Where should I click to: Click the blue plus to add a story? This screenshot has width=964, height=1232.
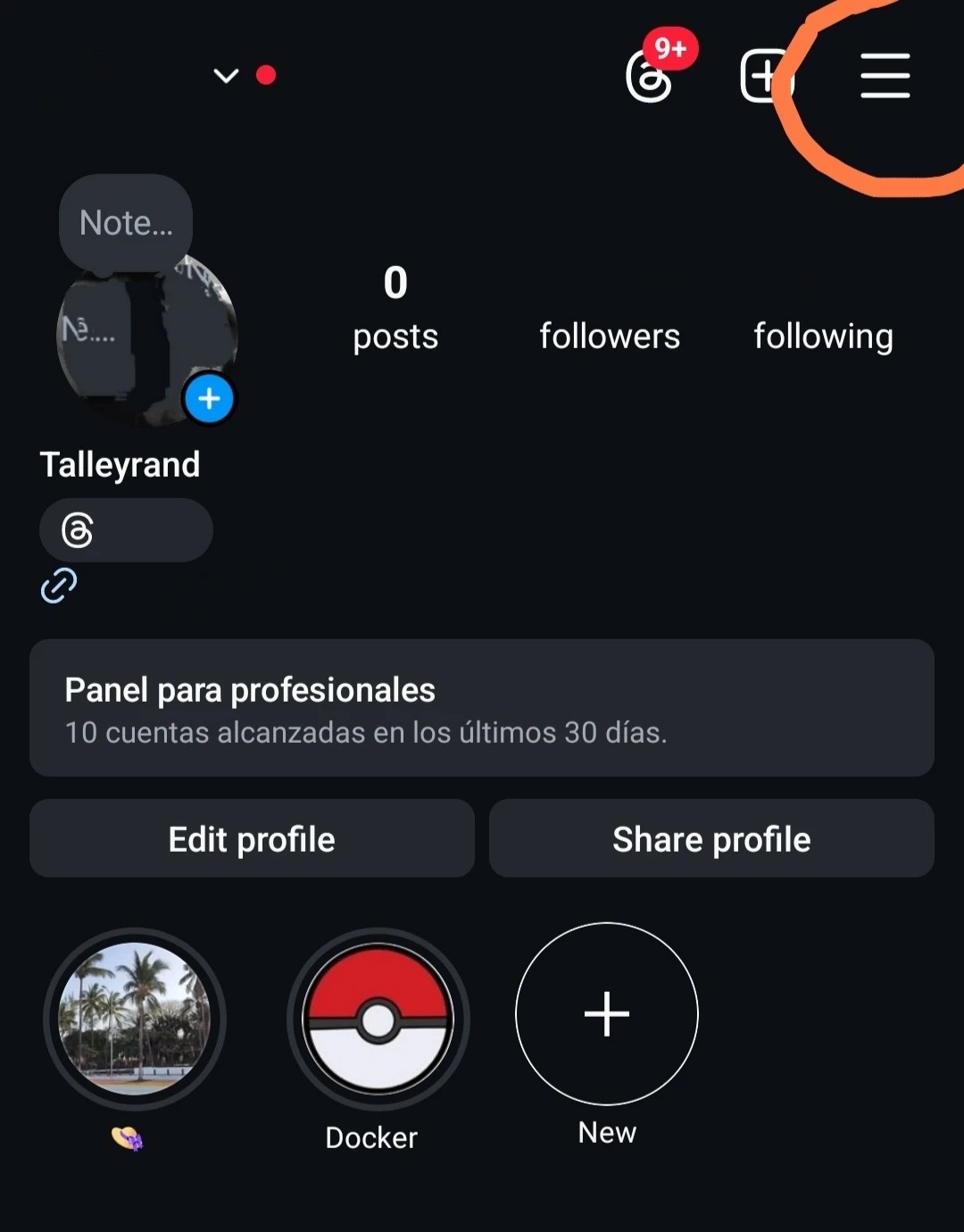tap(209, 399)
